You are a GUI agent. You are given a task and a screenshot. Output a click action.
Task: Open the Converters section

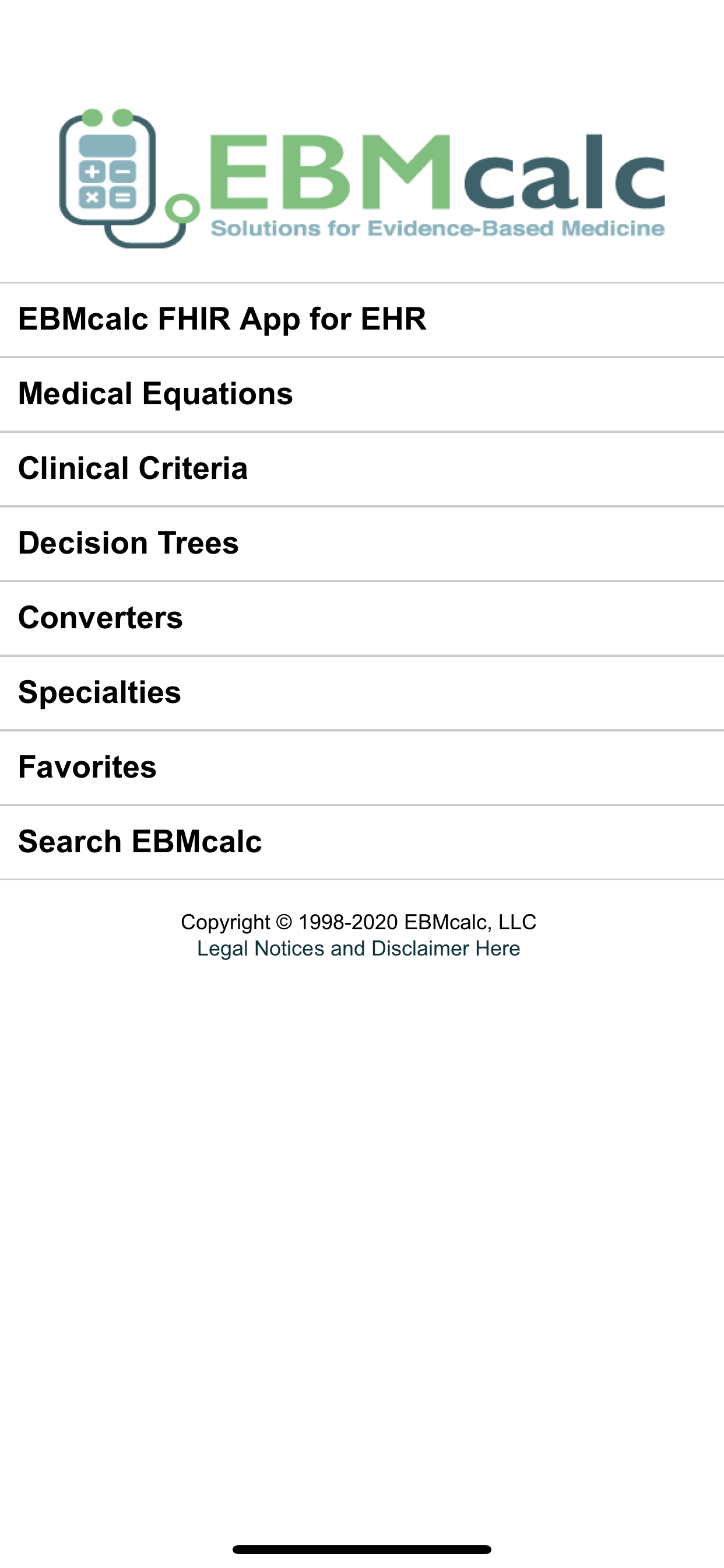100,618
